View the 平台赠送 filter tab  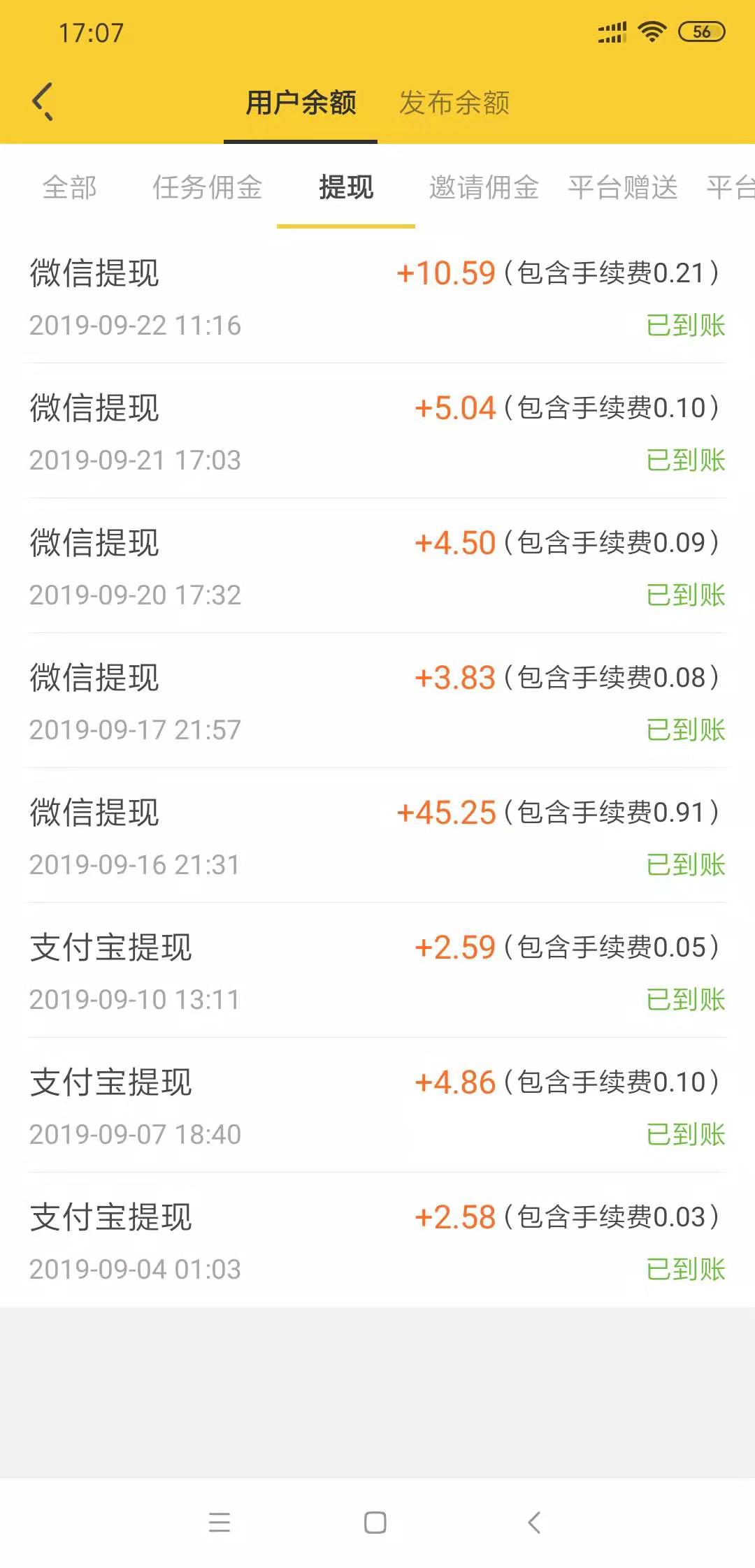(622, 187)
